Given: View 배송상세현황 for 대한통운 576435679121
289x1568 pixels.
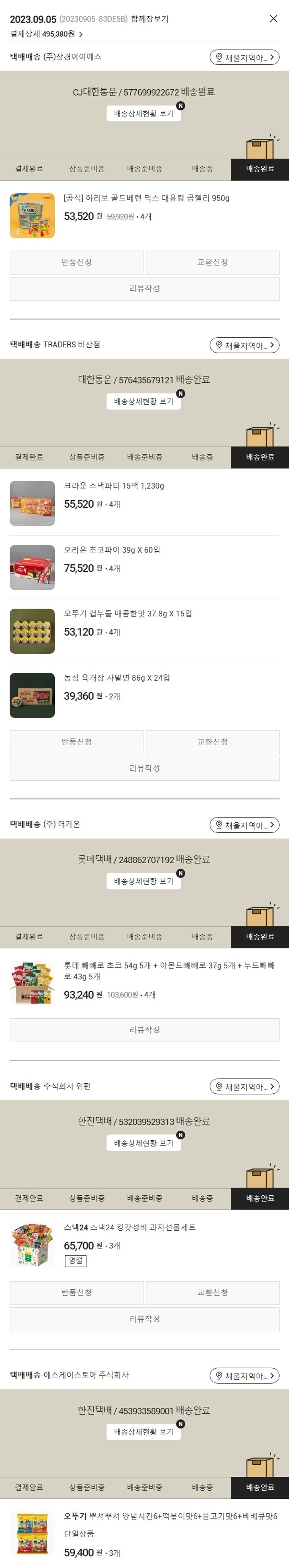Looking at the screenshot, I should coord(144,402).
